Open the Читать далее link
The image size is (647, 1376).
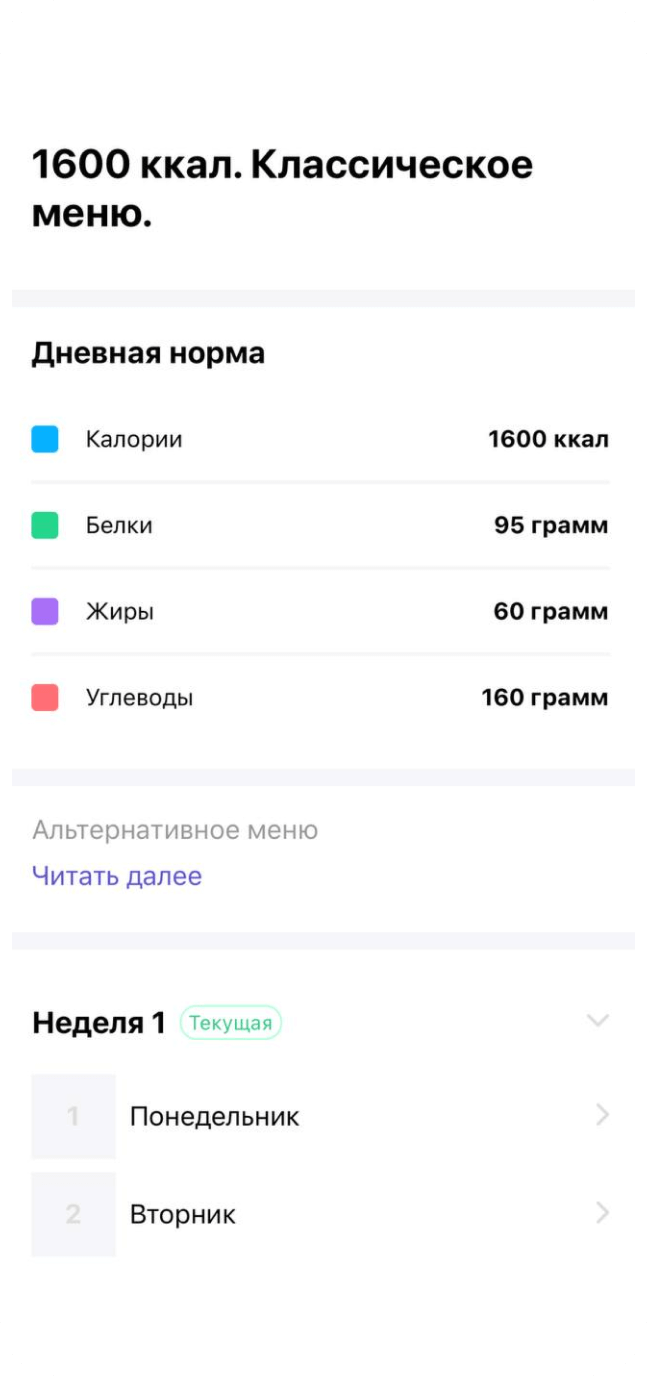117,877
